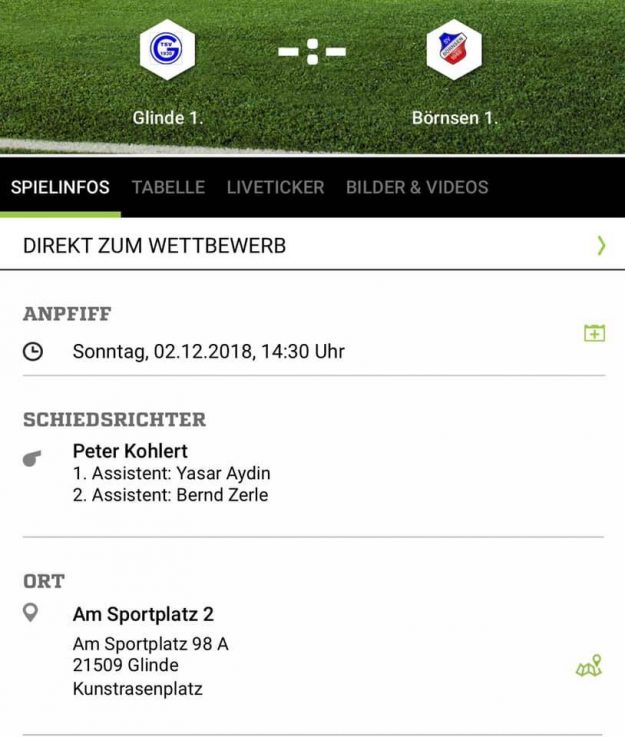Switch to the Tabelle tab
Screen dimensions: 625x737
pos(168,187)
